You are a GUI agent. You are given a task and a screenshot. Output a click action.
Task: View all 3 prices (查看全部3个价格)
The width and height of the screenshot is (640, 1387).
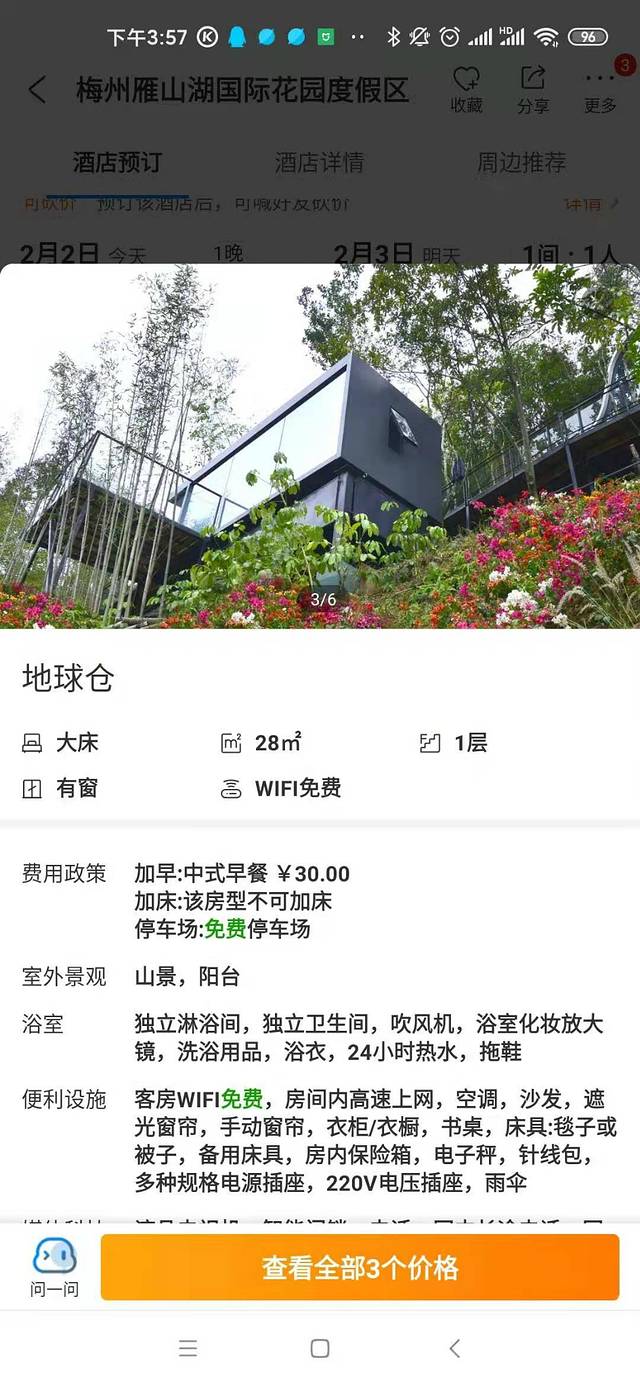[x=360, y=1268]
